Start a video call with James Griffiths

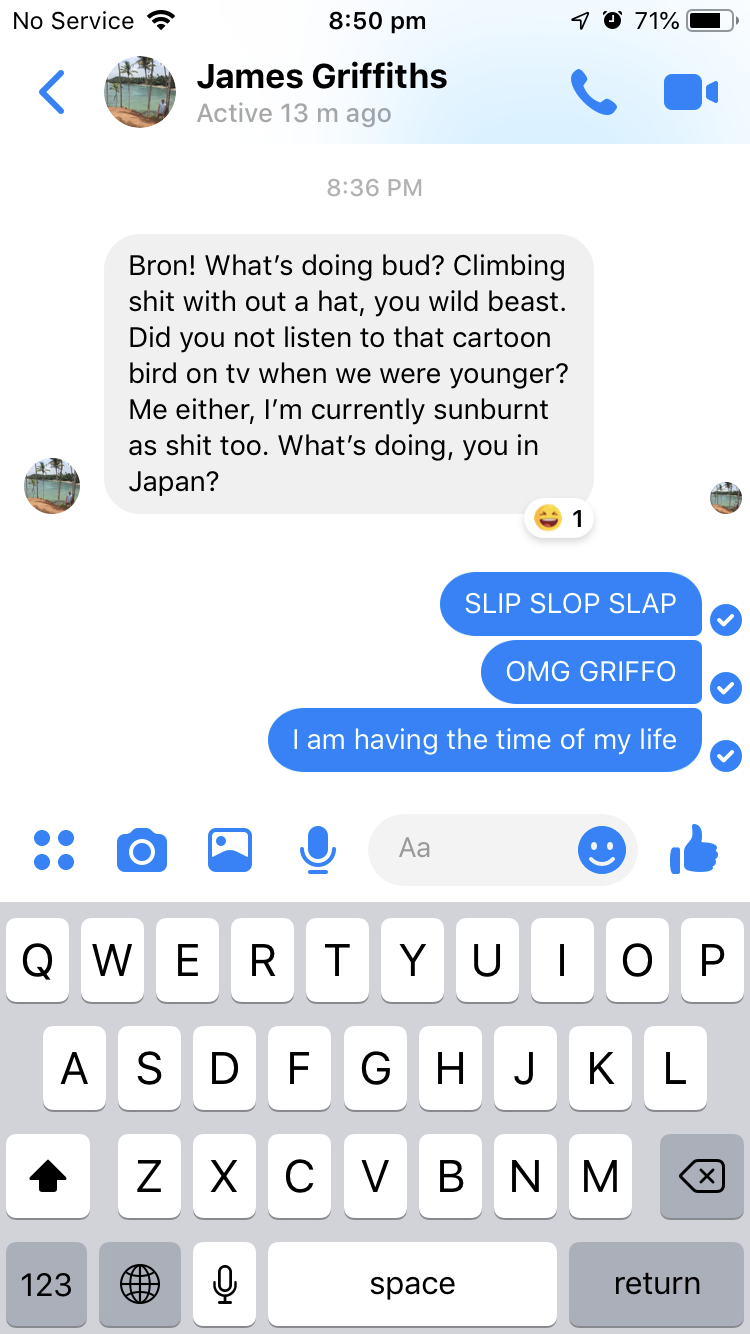click(690, 93)
